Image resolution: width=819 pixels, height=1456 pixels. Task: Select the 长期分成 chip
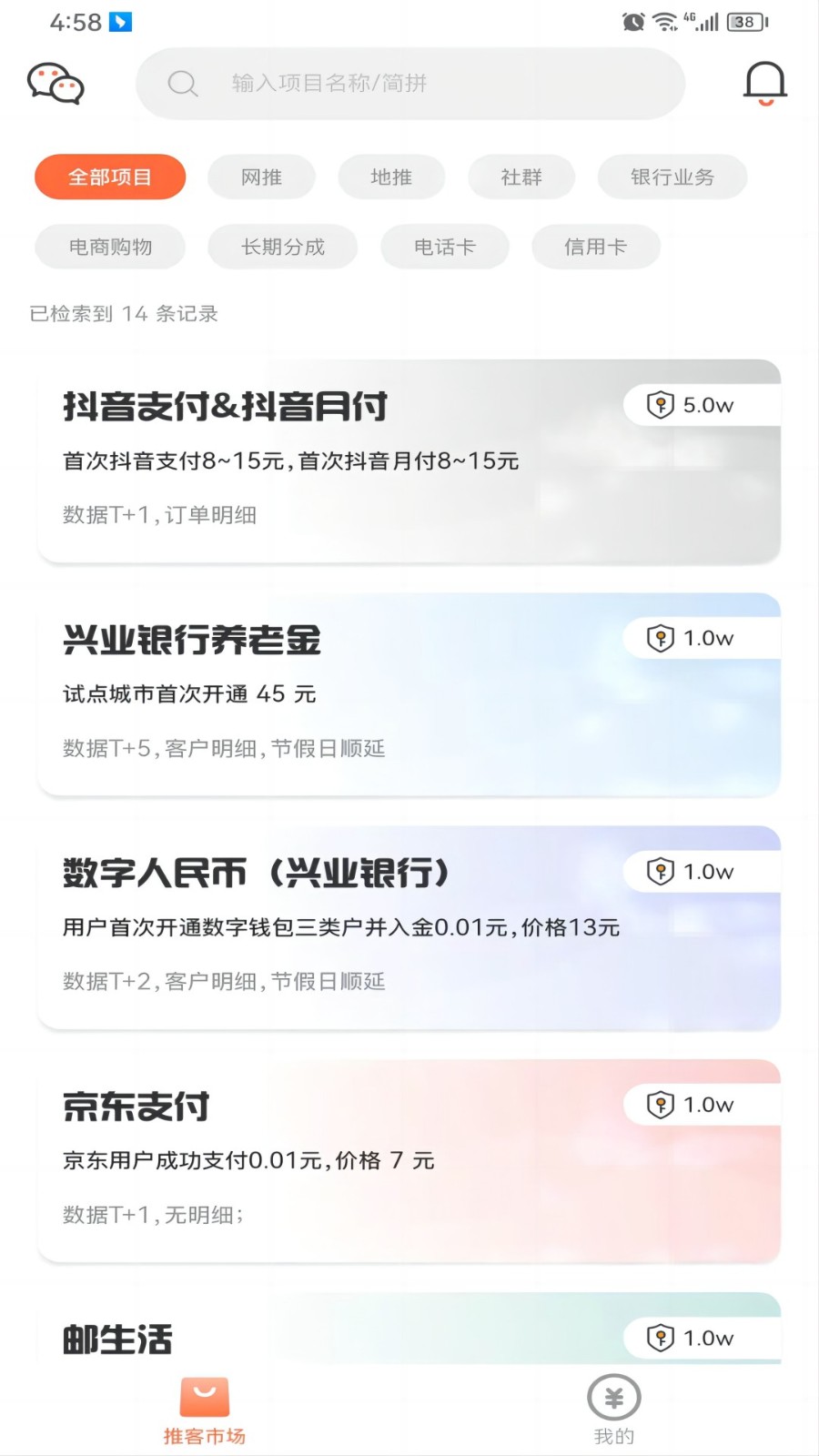[x=283, y=247]
